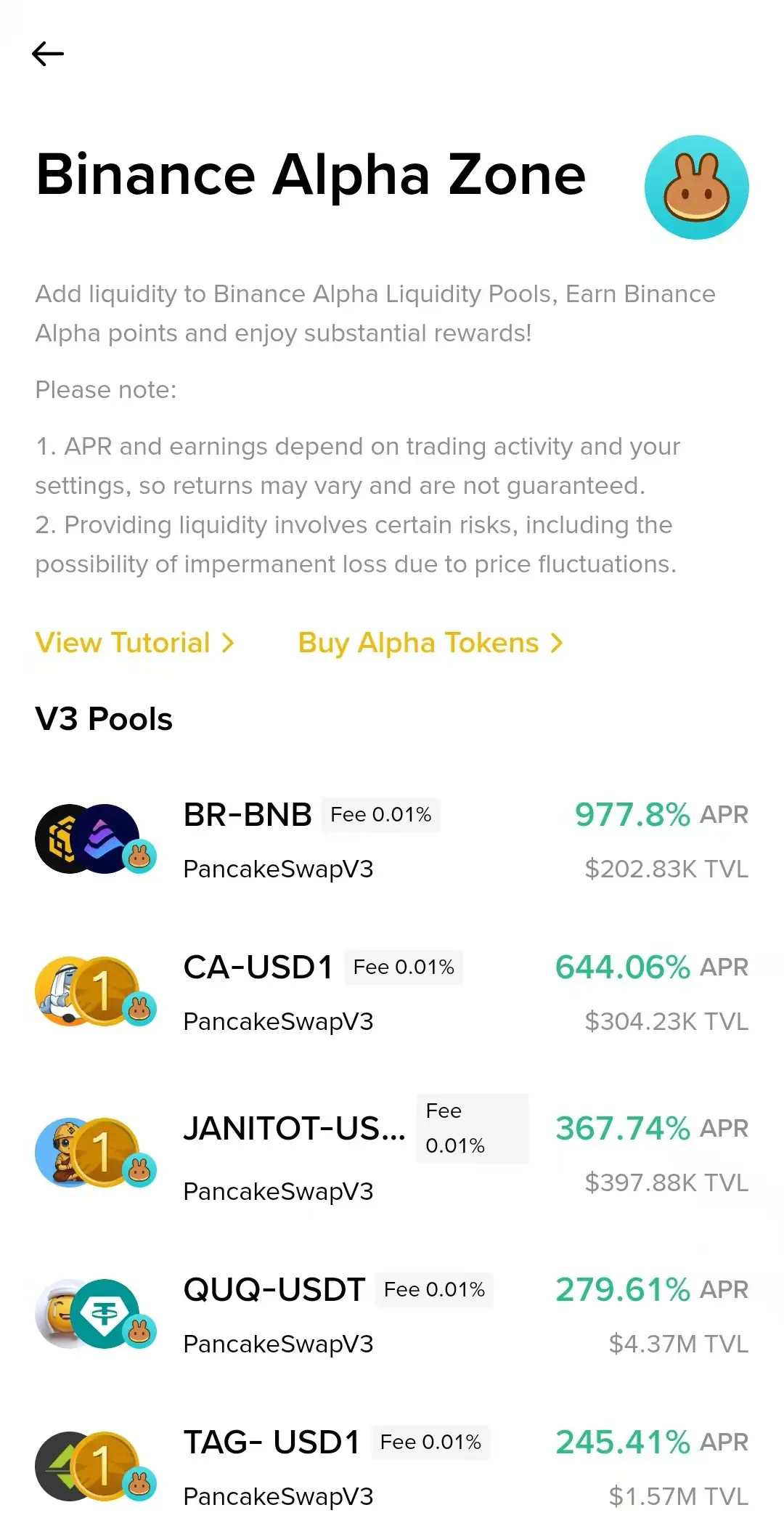This screenshot has width=784, height=1534.
Task: Tap PancakeSwapV3 label under QUQ-USDT
Action: point(277,1344)
